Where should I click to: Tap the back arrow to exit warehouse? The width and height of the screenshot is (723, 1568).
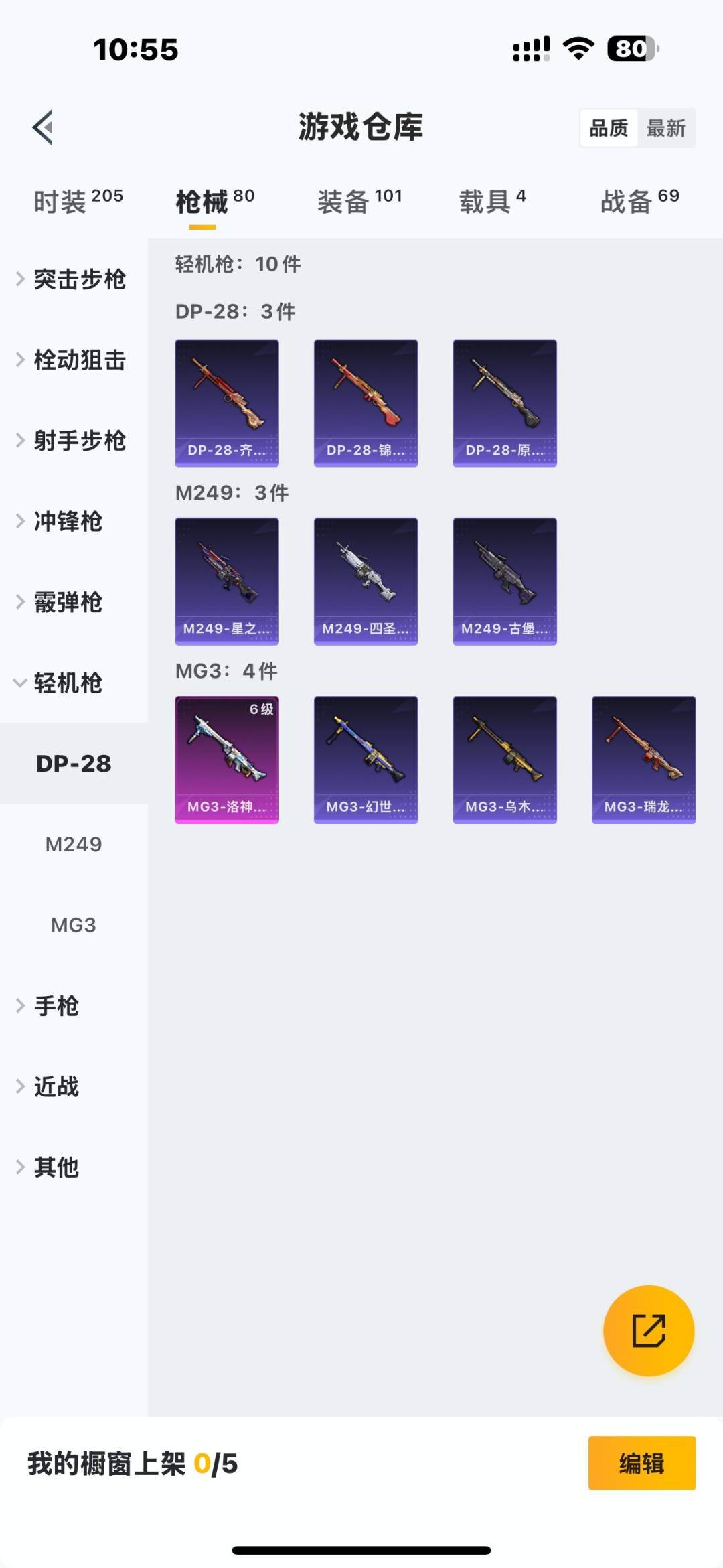(x=42, y=127)
